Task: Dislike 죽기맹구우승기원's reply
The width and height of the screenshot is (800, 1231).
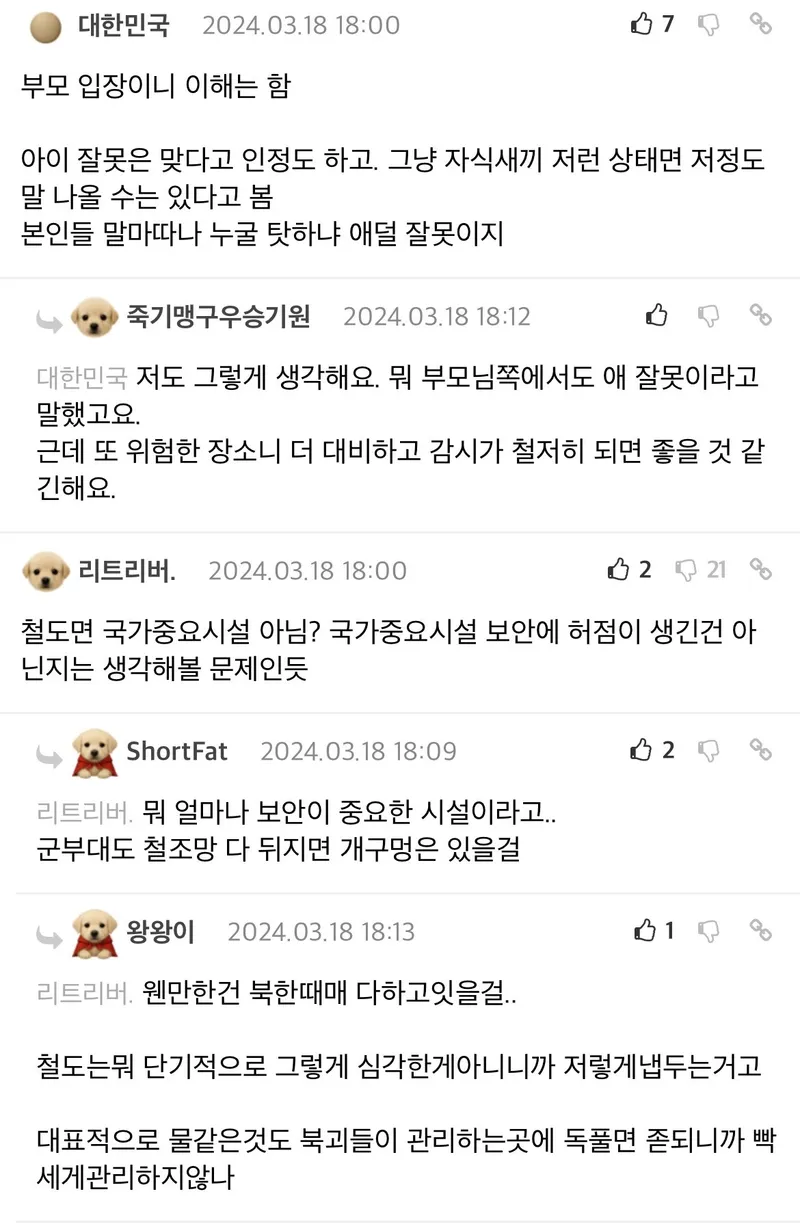Action: click(709, 317)
